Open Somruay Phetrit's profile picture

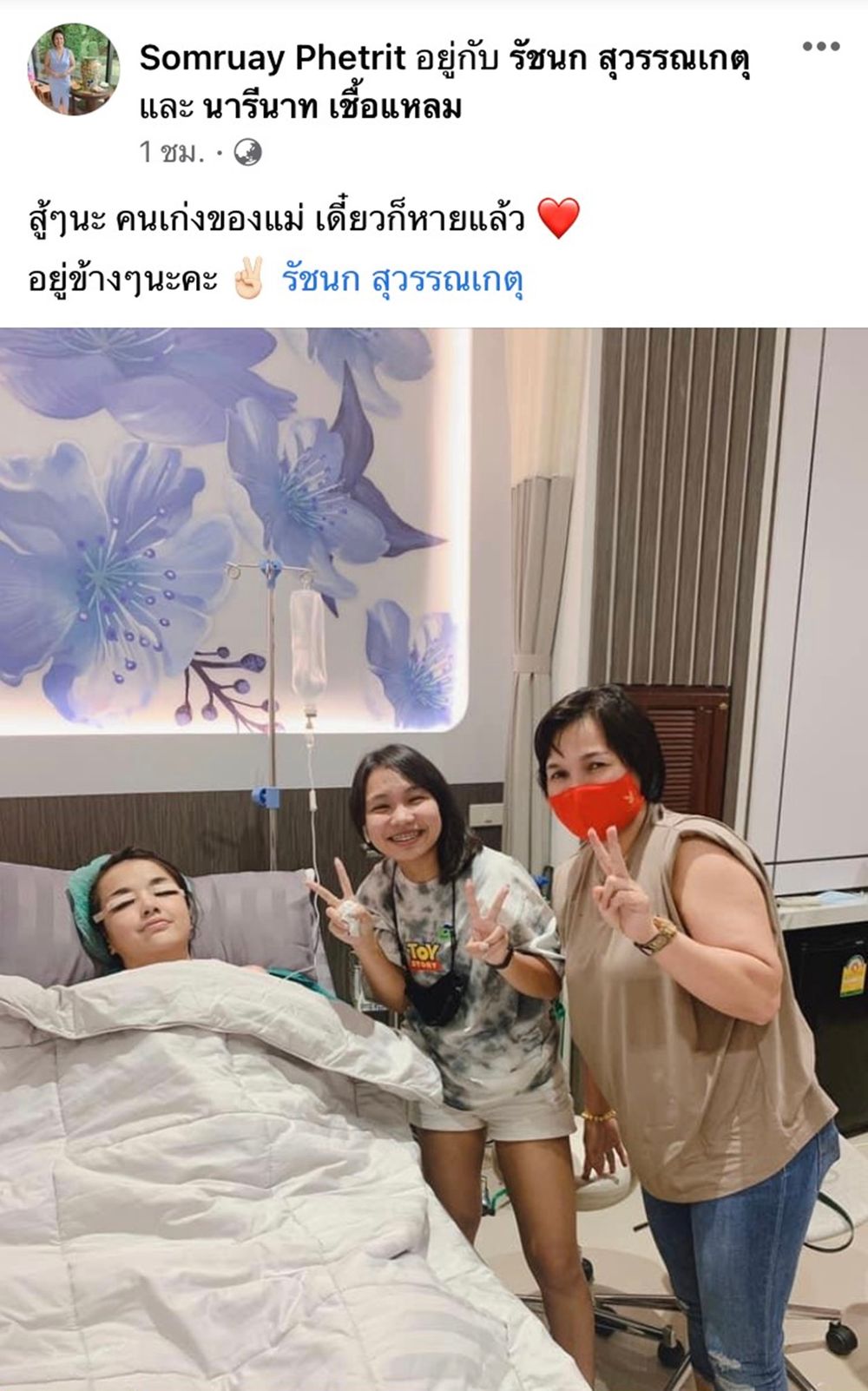pos(74,69)
